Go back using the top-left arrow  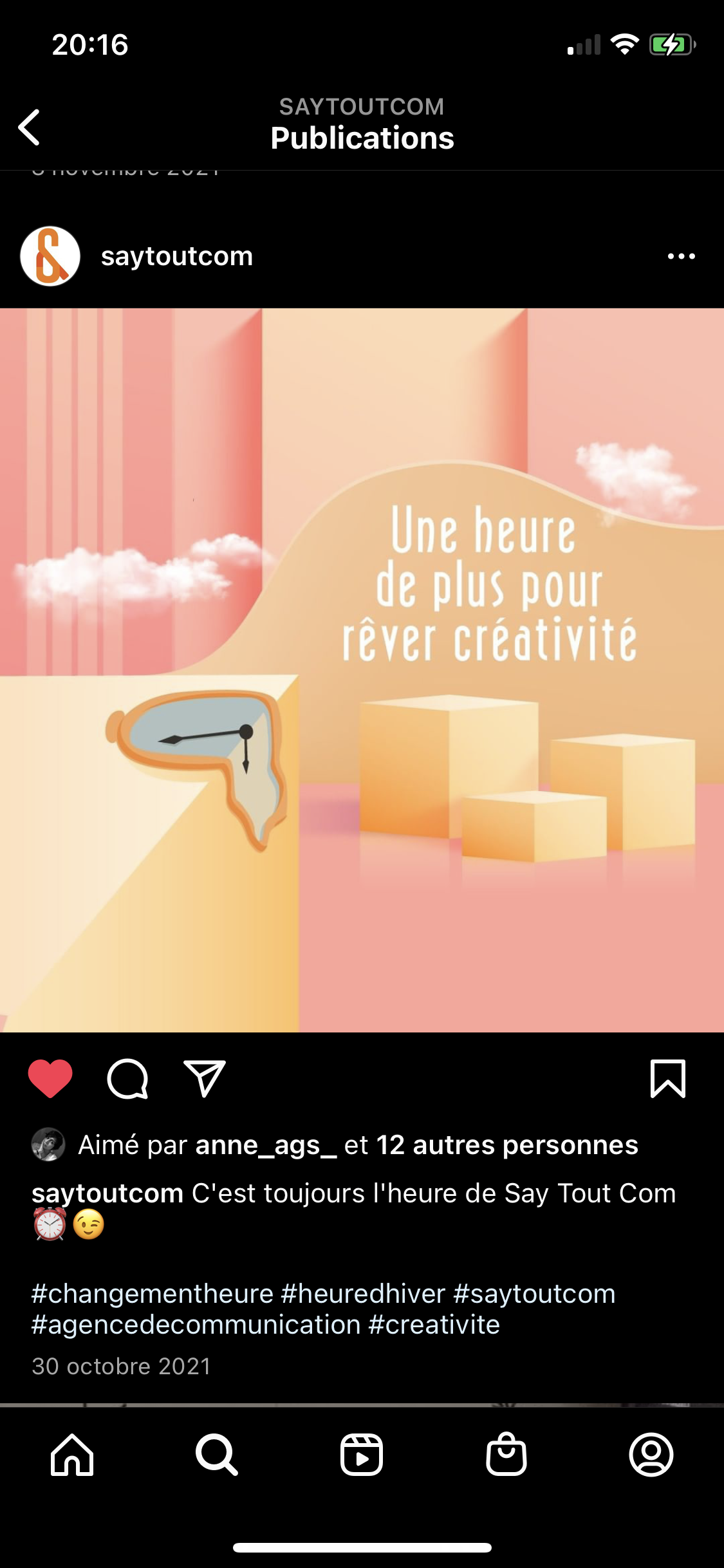point(30,127)
